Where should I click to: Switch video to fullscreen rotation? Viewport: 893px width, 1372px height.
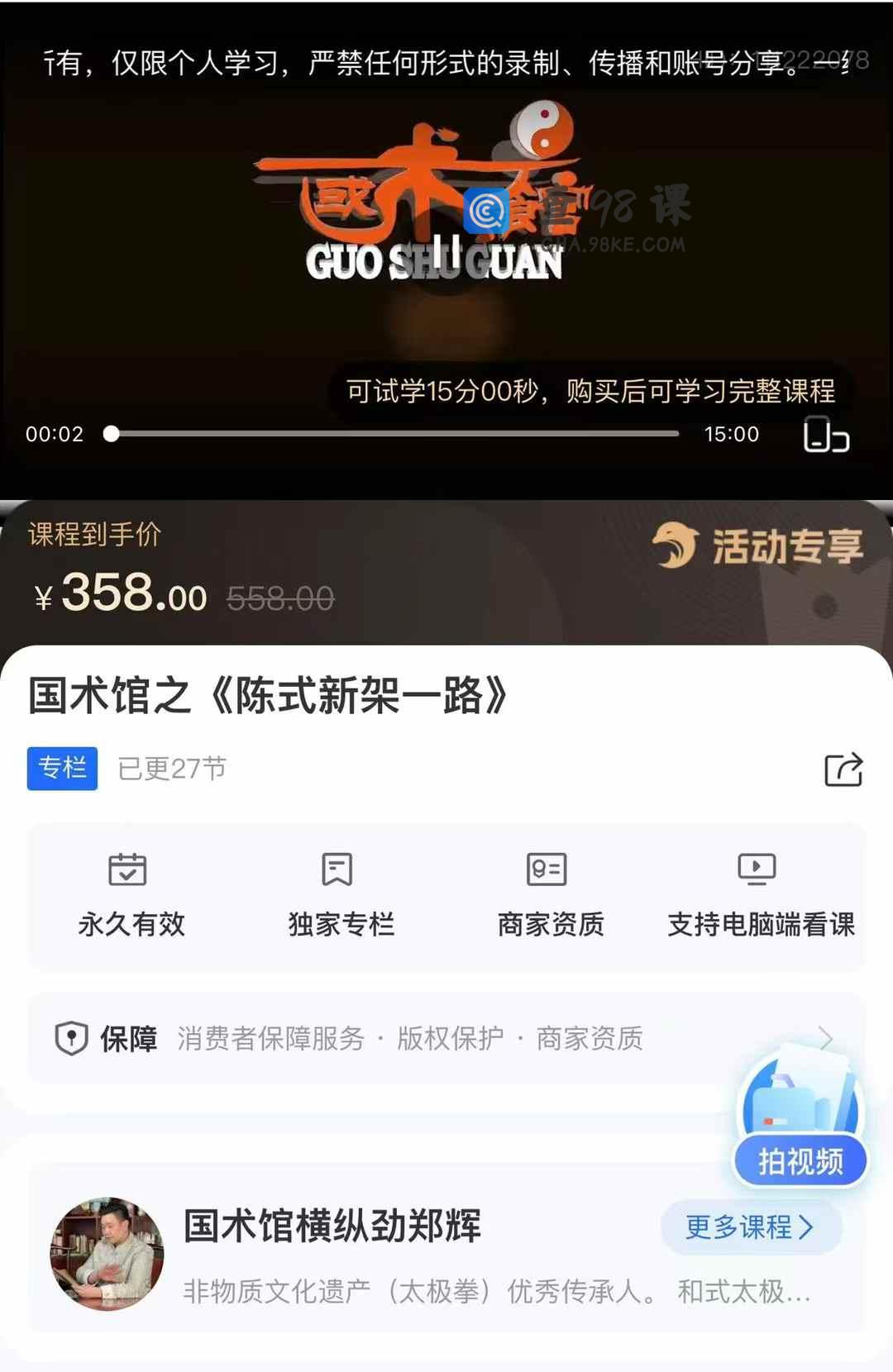point(826,435)
